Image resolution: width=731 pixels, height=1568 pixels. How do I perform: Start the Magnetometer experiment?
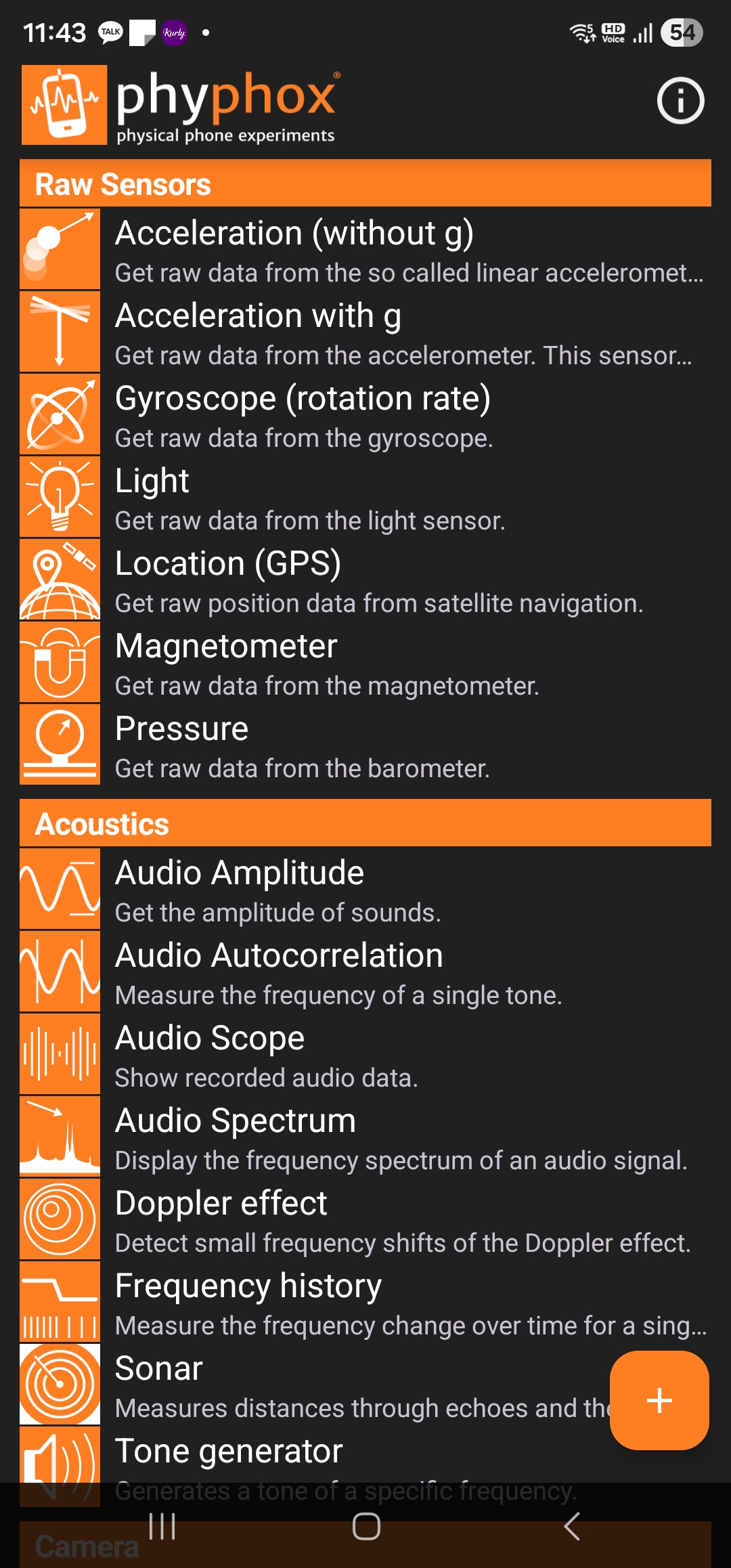pos(365,663)
